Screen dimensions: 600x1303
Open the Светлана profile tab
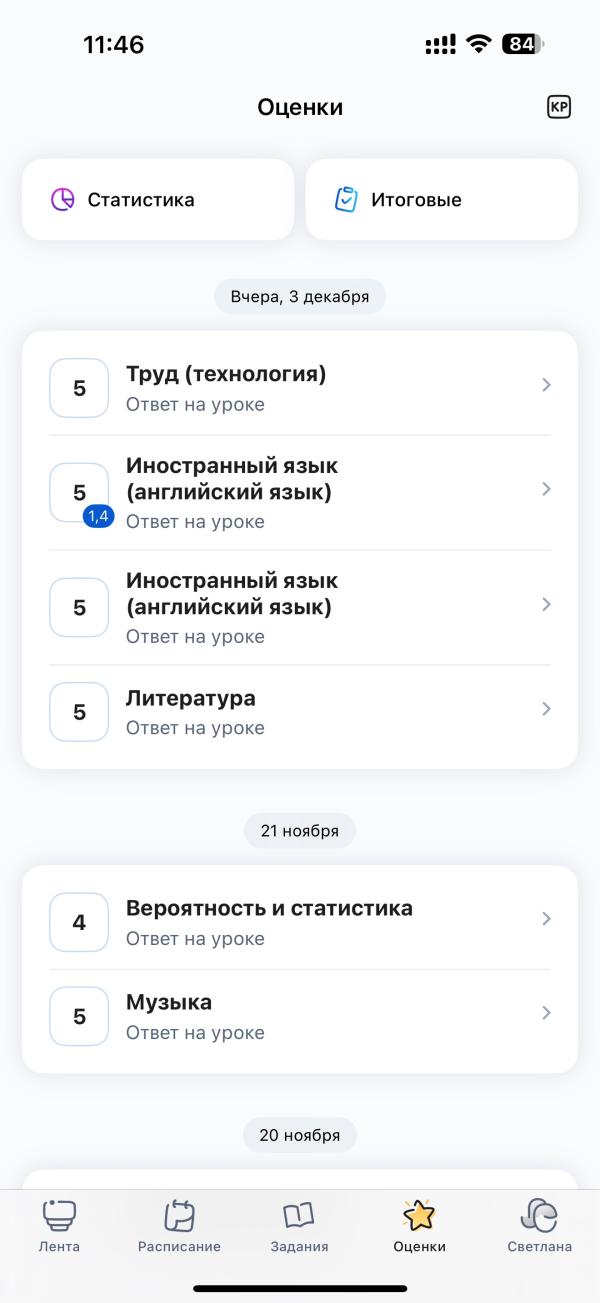click(540, 1226)
